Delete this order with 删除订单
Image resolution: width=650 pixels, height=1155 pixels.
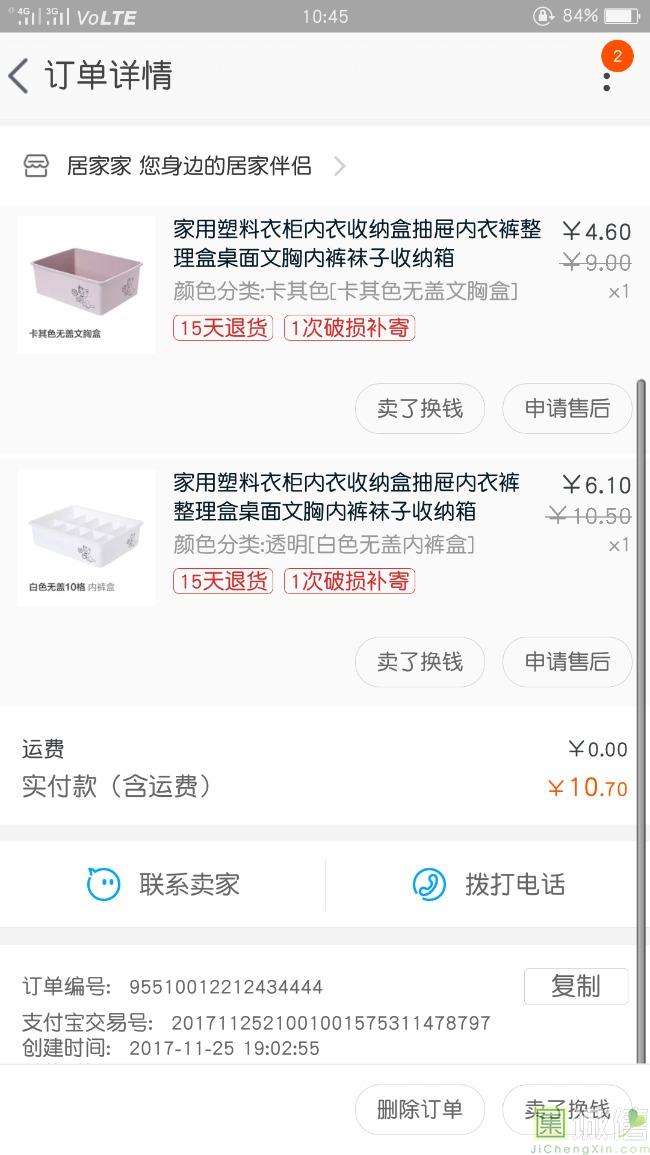click(420, 1109)
